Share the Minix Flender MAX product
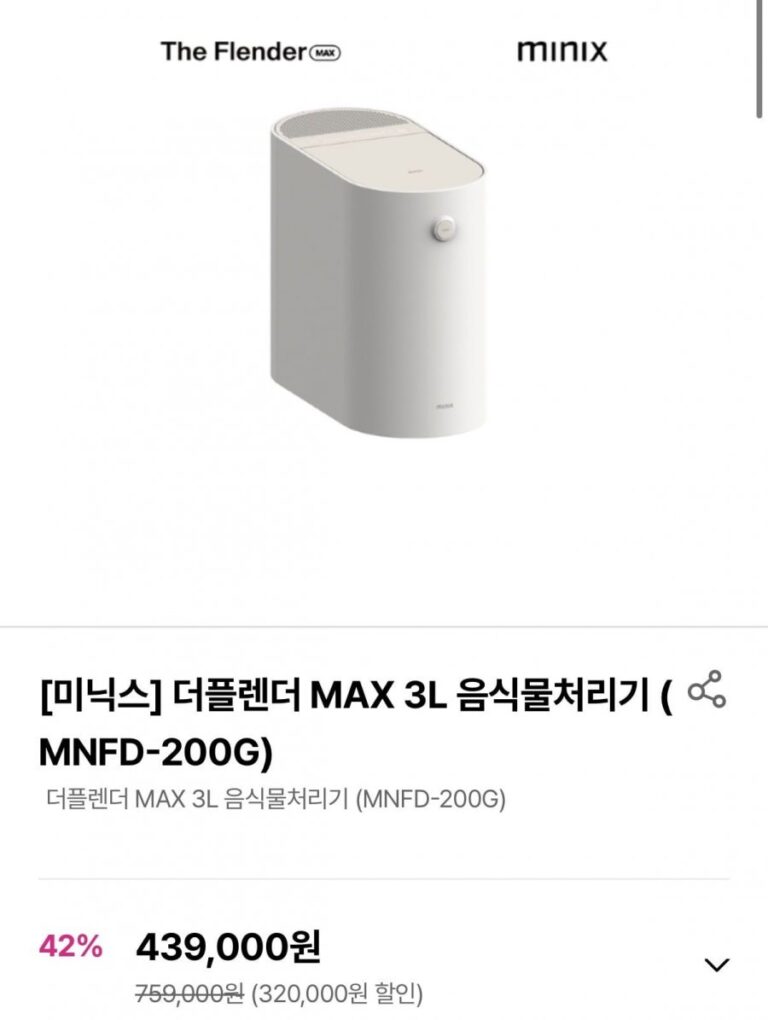 [707, 691]
